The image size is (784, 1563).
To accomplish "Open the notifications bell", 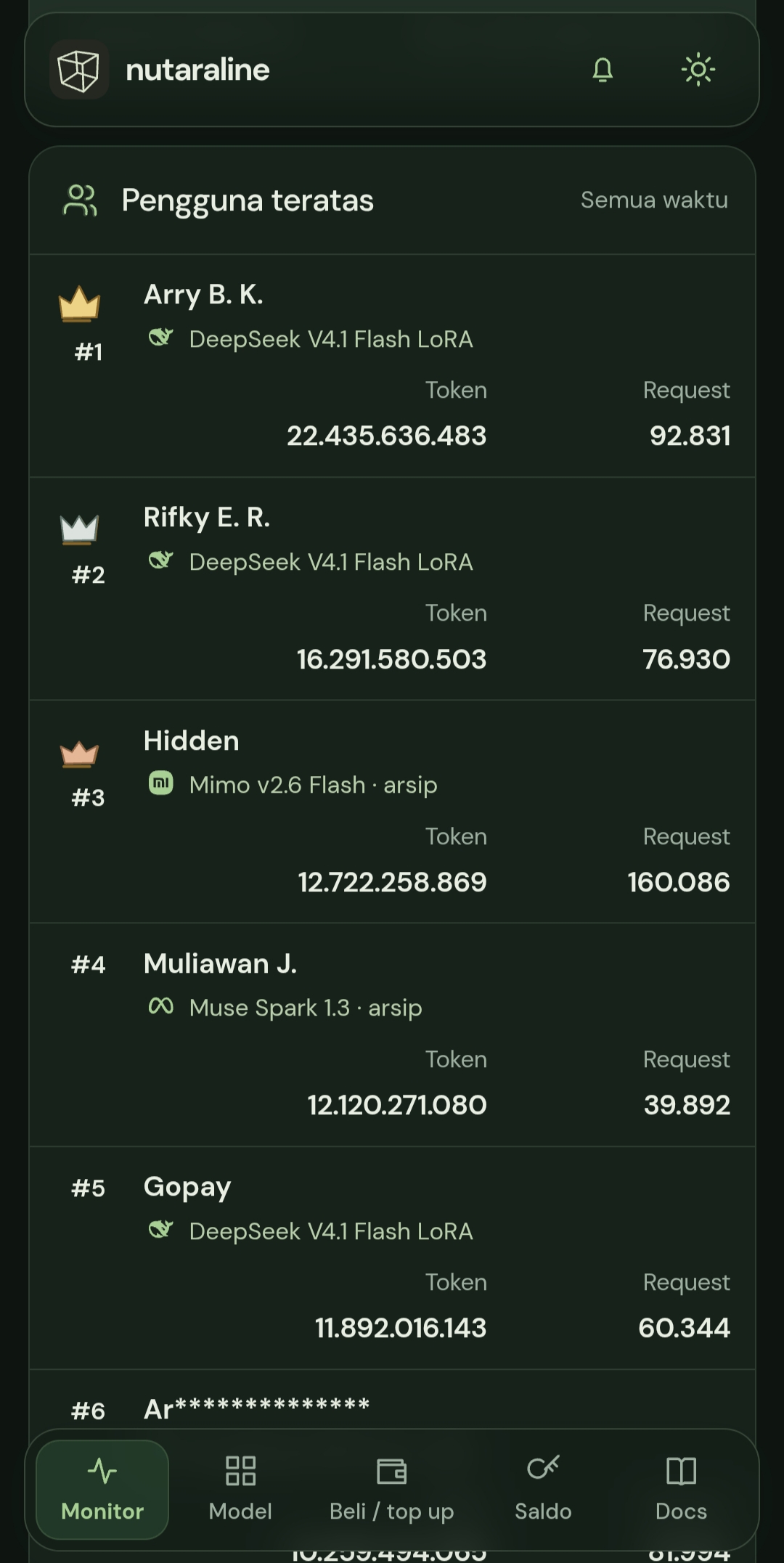I will 603,70.
